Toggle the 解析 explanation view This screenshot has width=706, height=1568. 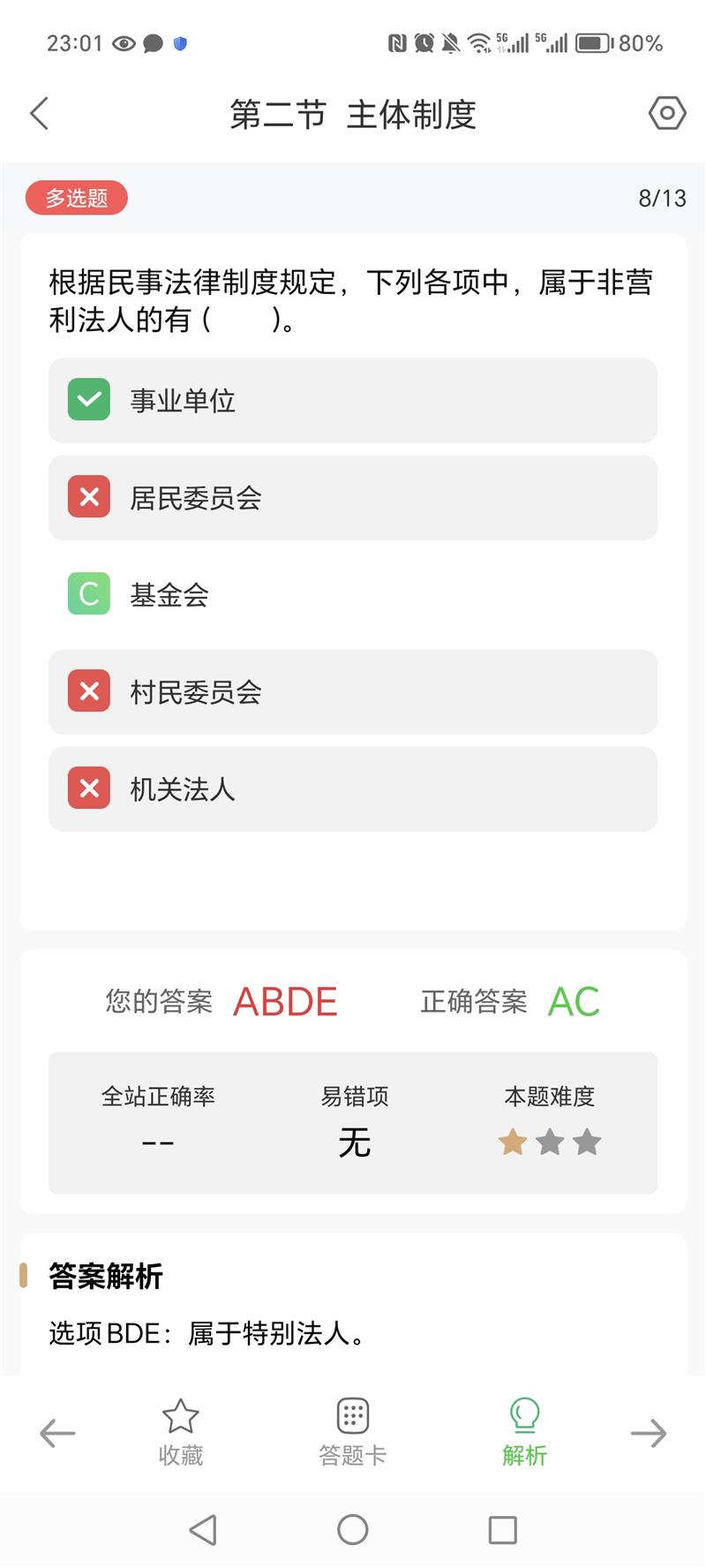524,1432
